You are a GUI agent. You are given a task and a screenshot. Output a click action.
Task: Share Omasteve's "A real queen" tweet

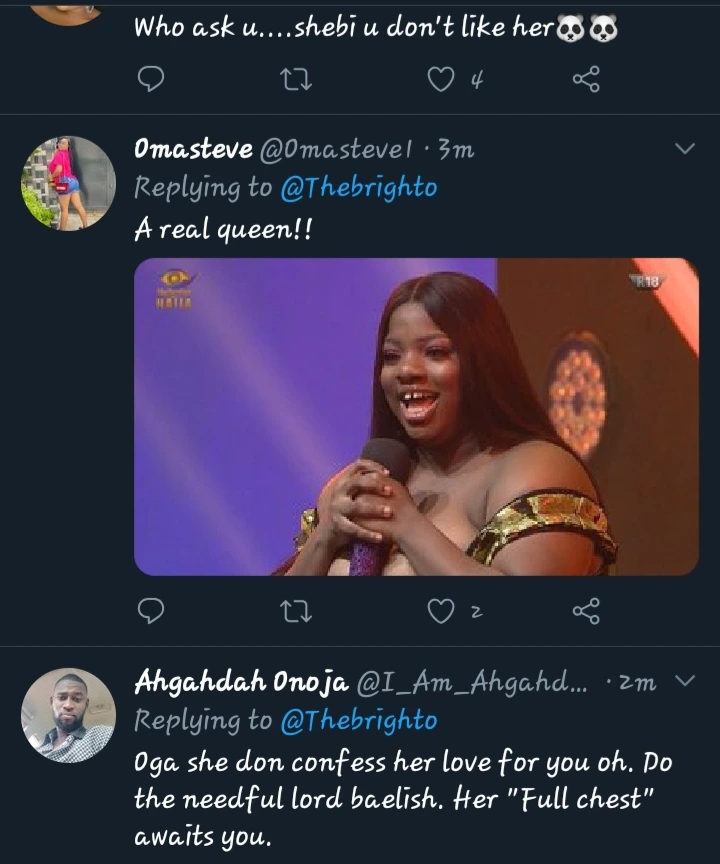click(x=586, y=610)
